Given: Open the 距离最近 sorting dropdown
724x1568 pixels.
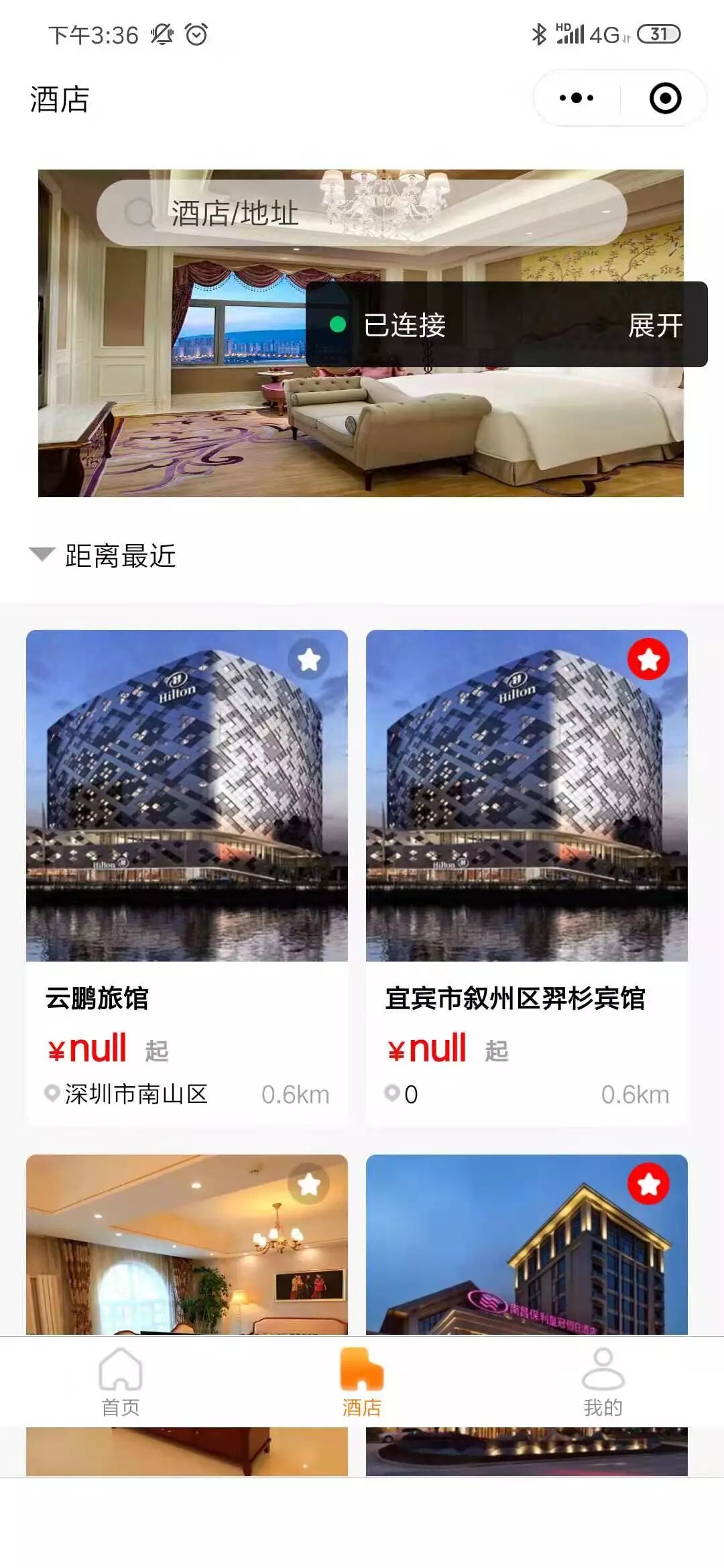Looking at the screenshot, I should (104, 556).
